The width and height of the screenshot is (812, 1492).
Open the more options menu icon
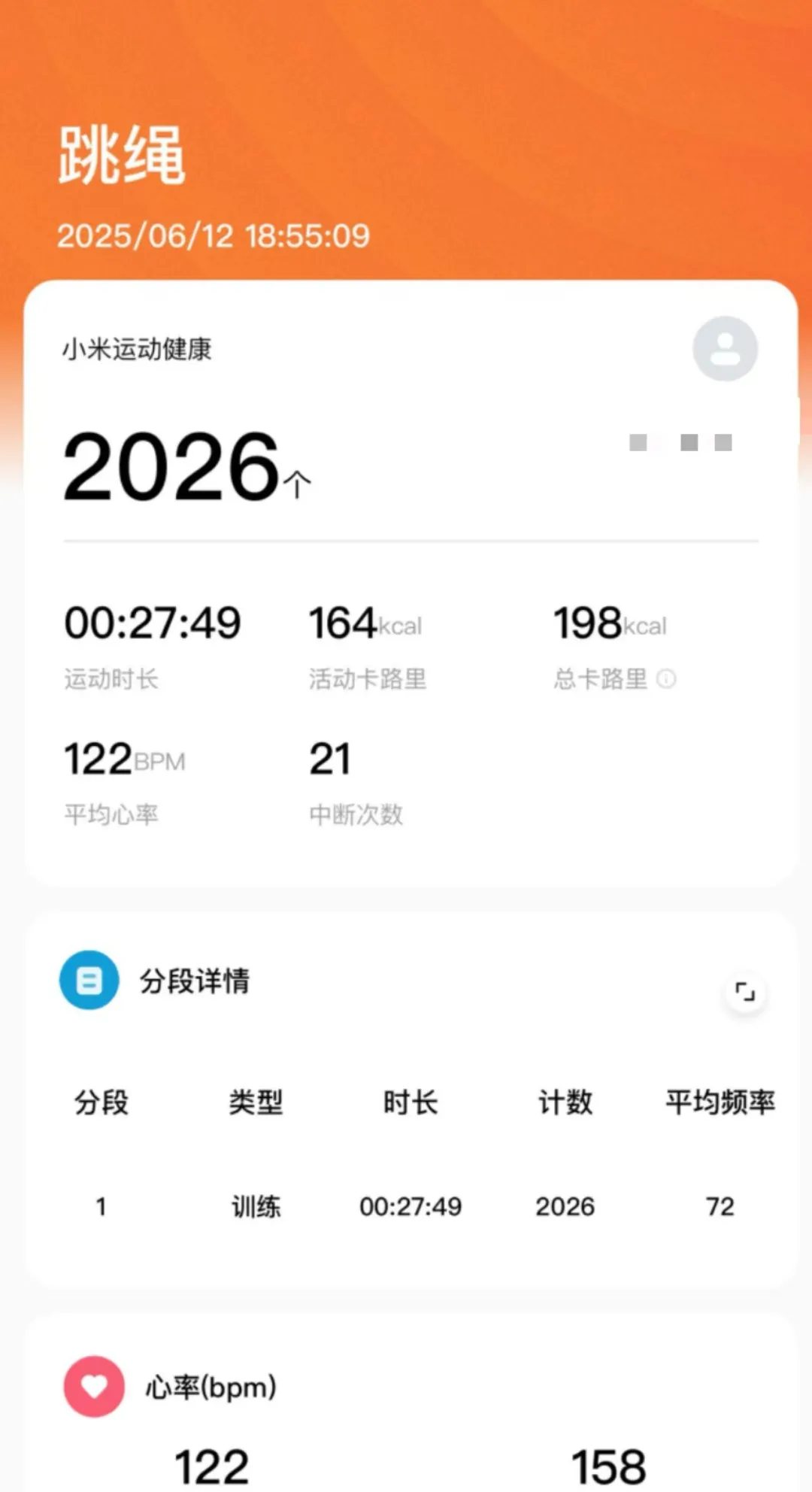(680, 442)
